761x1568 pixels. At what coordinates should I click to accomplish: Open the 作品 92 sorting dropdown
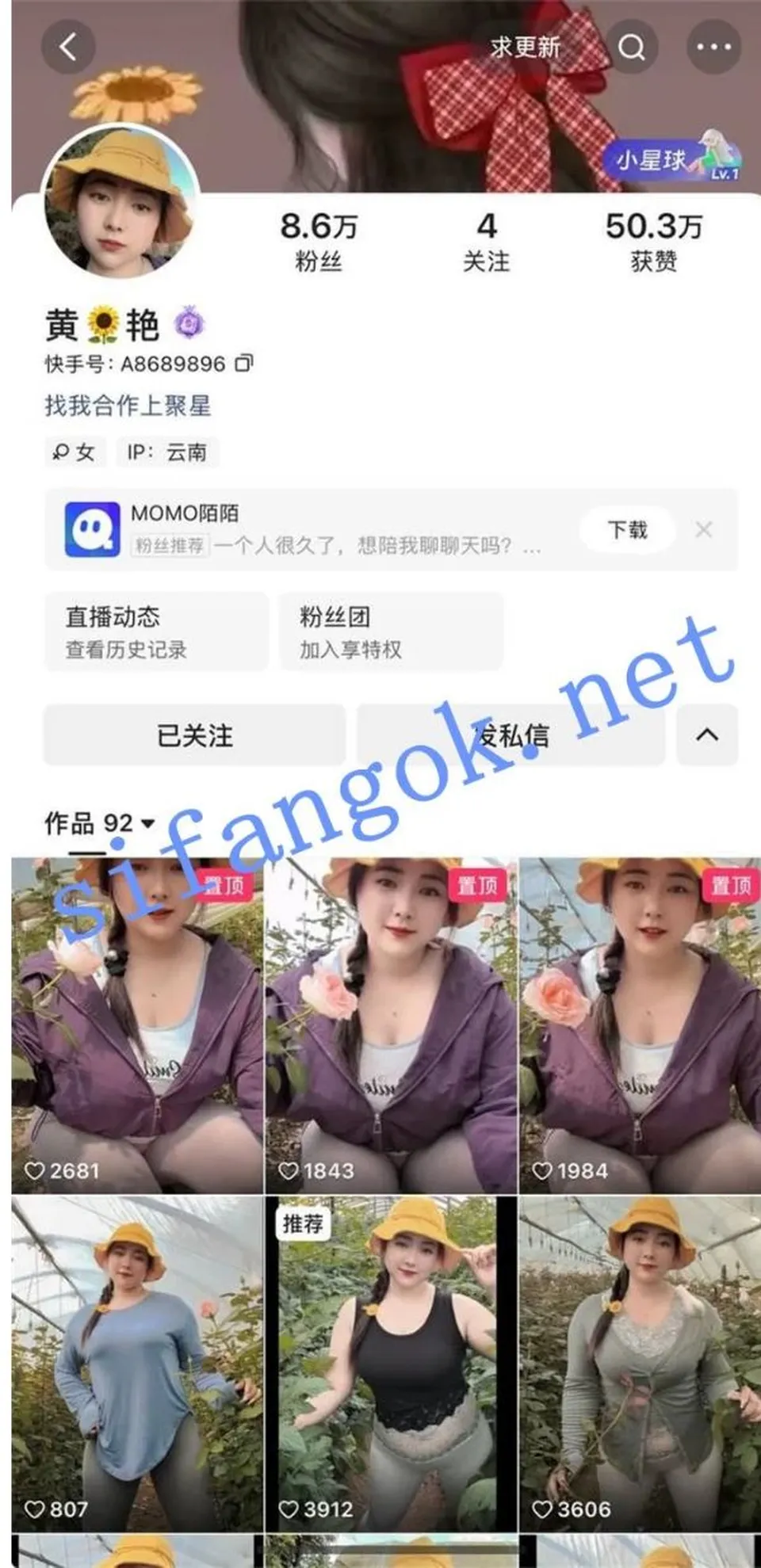coord(99,823)
